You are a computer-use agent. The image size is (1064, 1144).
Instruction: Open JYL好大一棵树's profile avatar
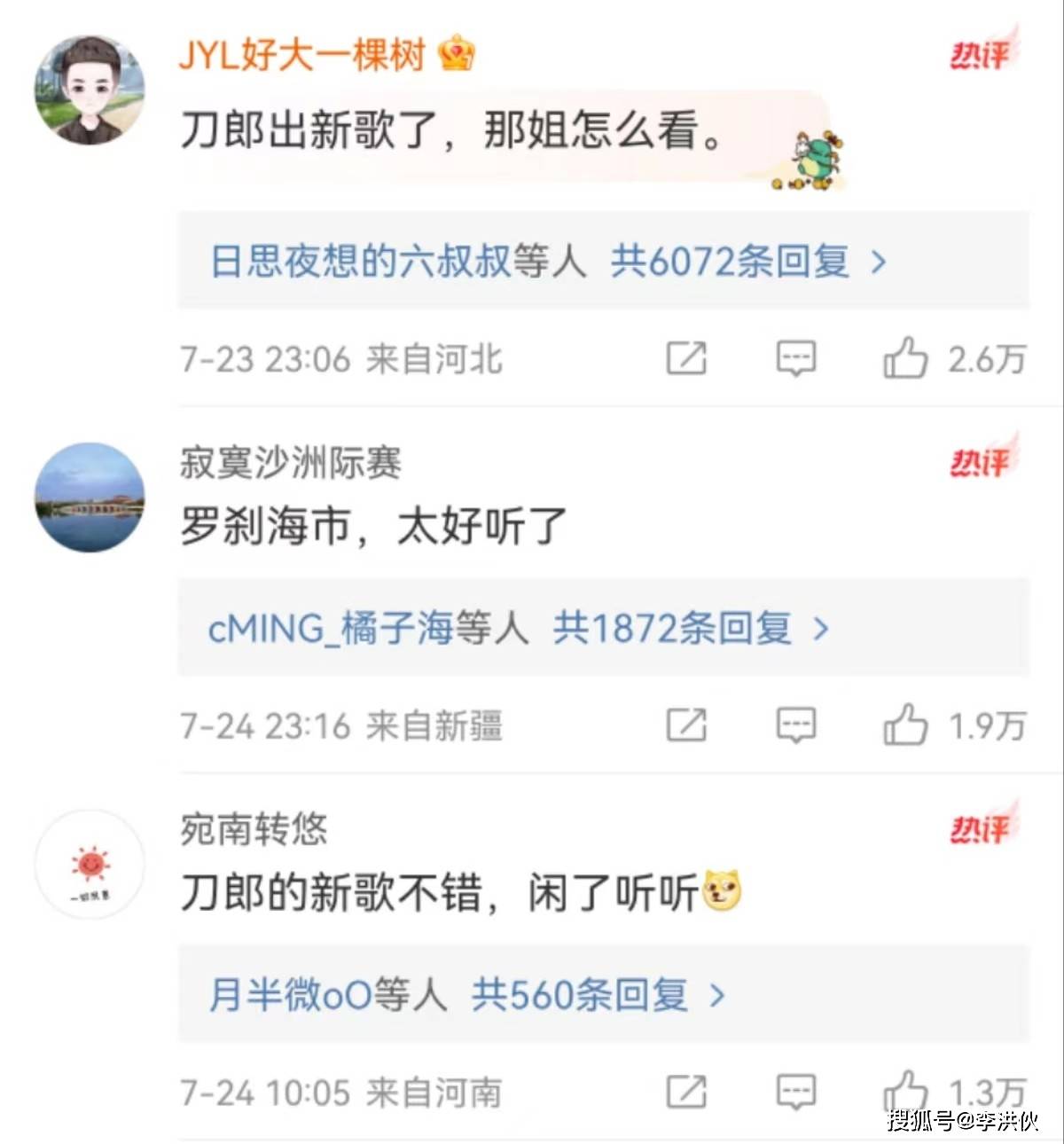click(89, 90)
